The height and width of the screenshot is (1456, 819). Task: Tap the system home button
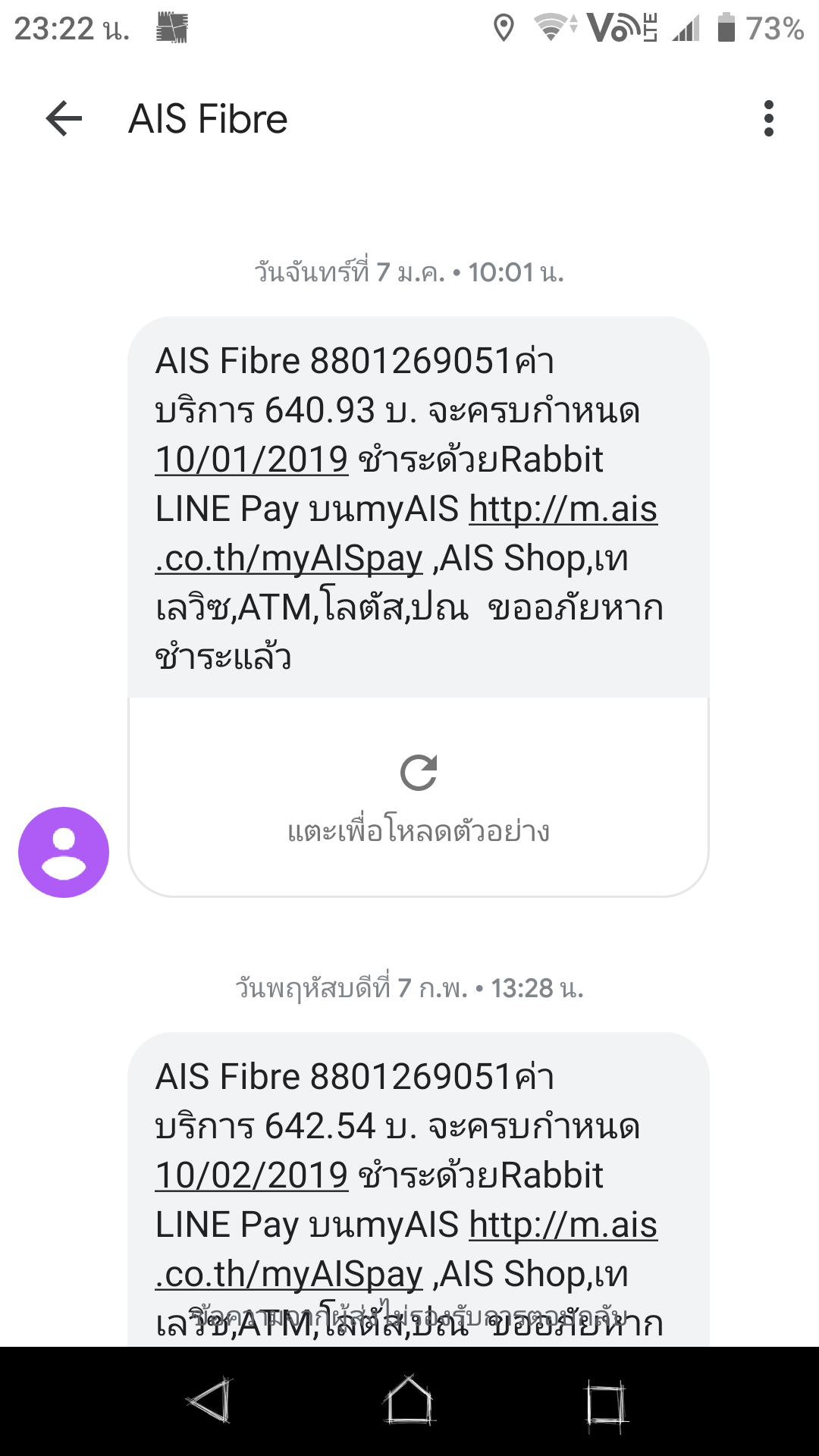(409, 1401)
